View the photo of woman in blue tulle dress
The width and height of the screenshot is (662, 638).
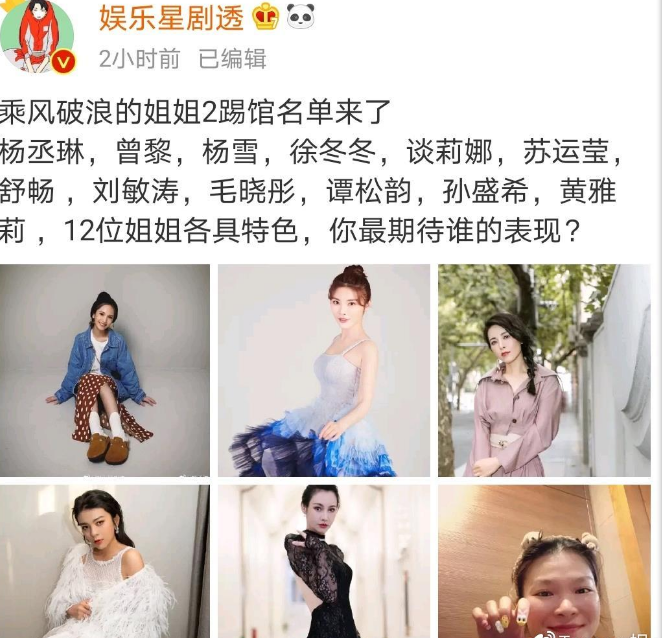[324, 370]
